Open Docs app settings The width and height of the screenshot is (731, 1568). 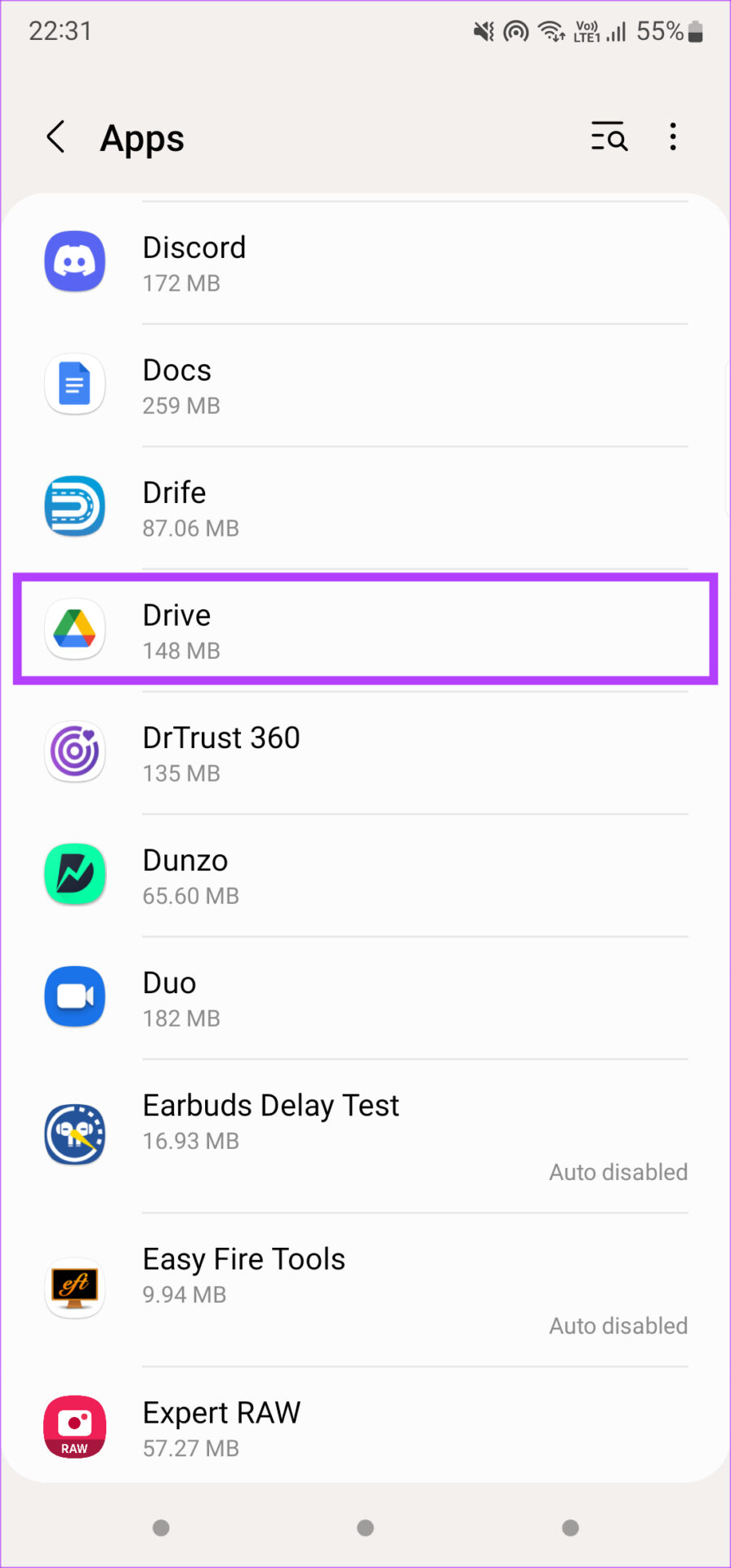coord(365,385)
